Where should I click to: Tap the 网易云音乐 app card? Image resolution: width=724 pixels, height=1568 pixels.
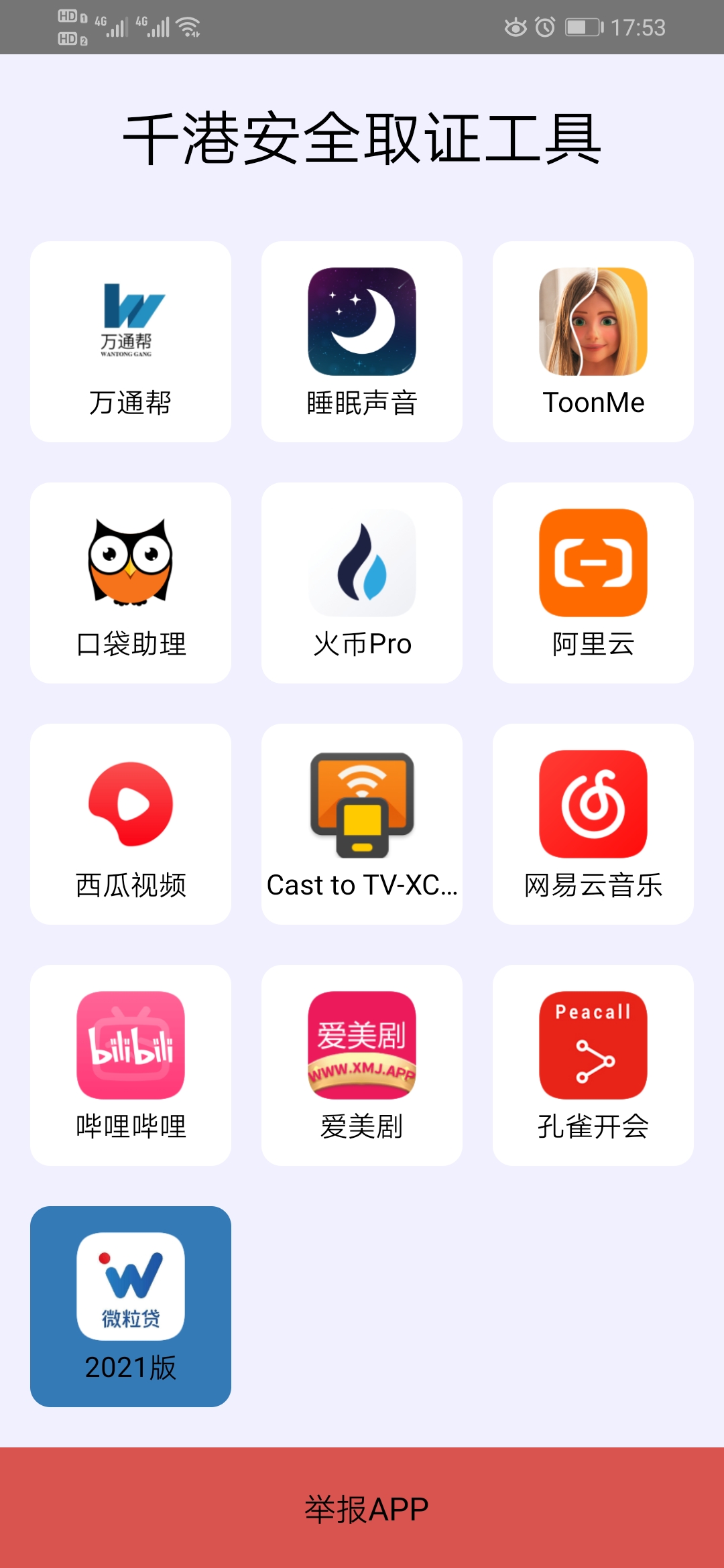[593, 824]
